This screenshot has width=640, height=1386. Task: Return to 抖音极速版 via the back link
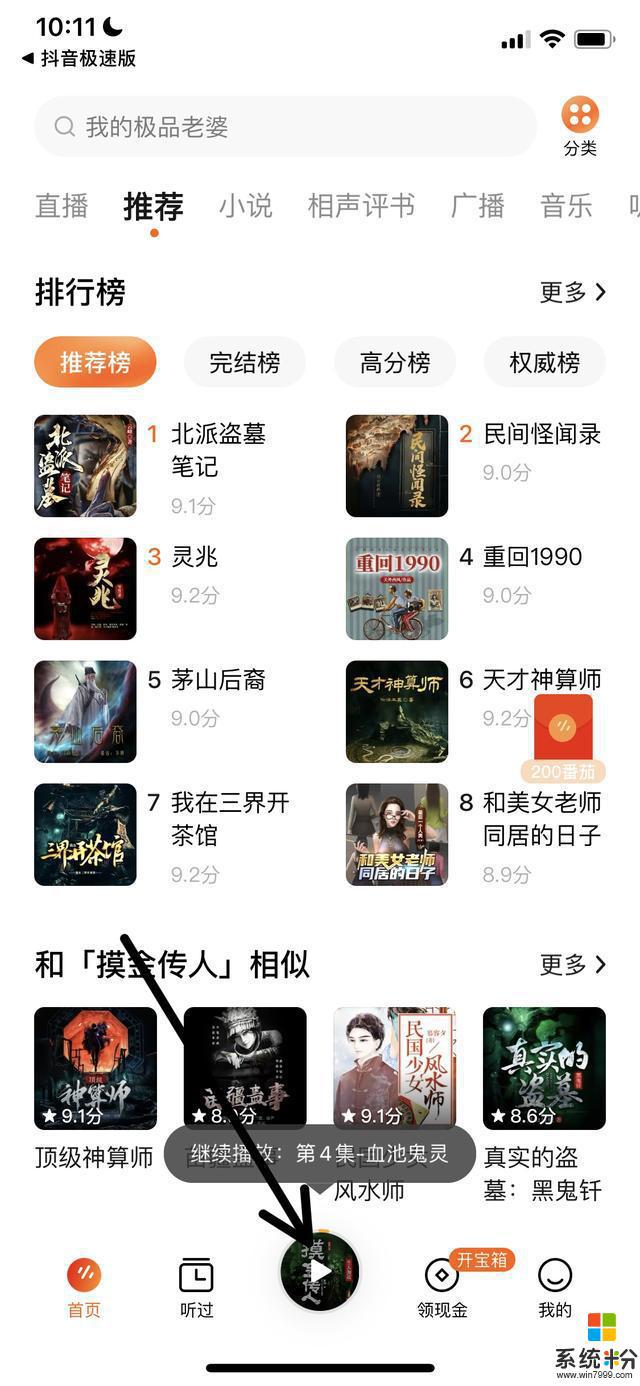tap(79, 58)
